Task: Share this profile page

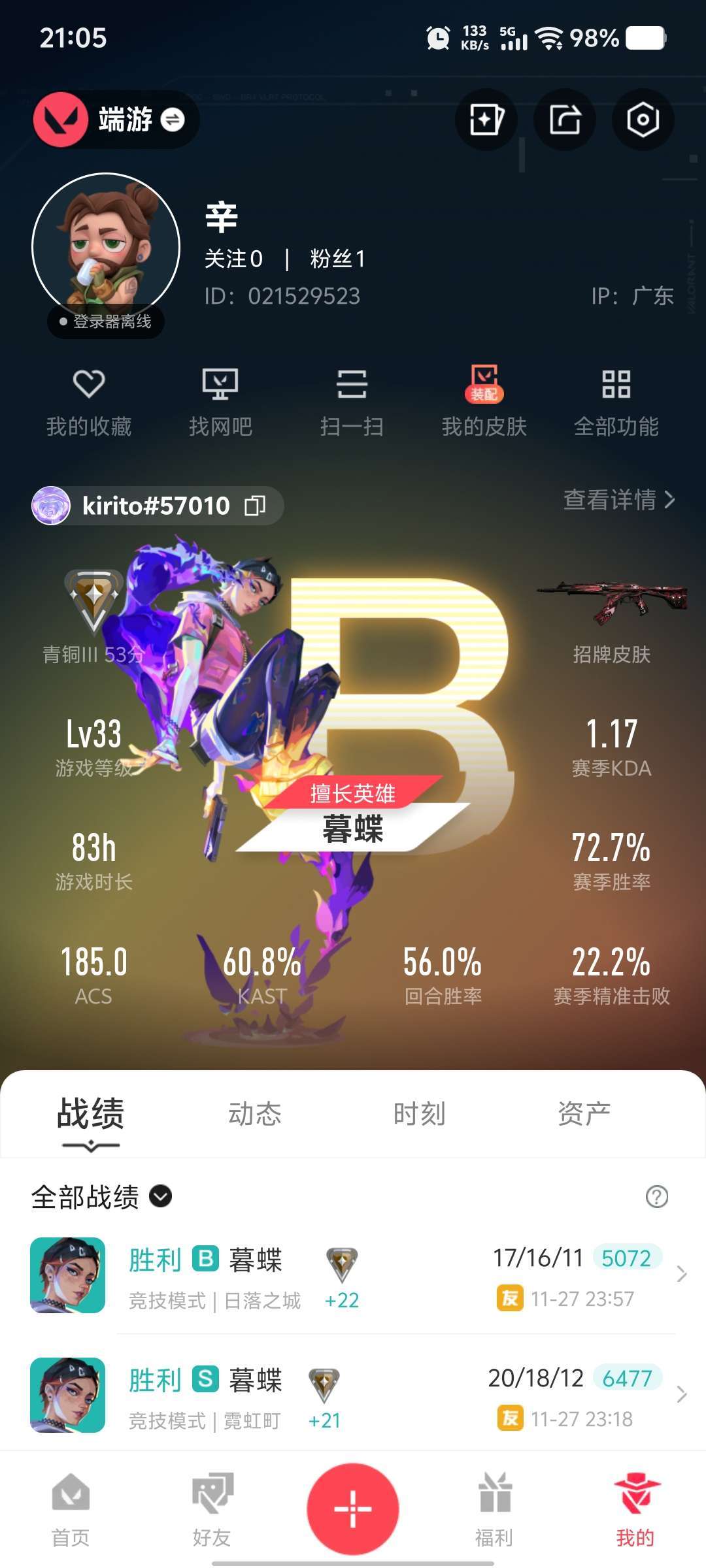Action: point(565,120)
